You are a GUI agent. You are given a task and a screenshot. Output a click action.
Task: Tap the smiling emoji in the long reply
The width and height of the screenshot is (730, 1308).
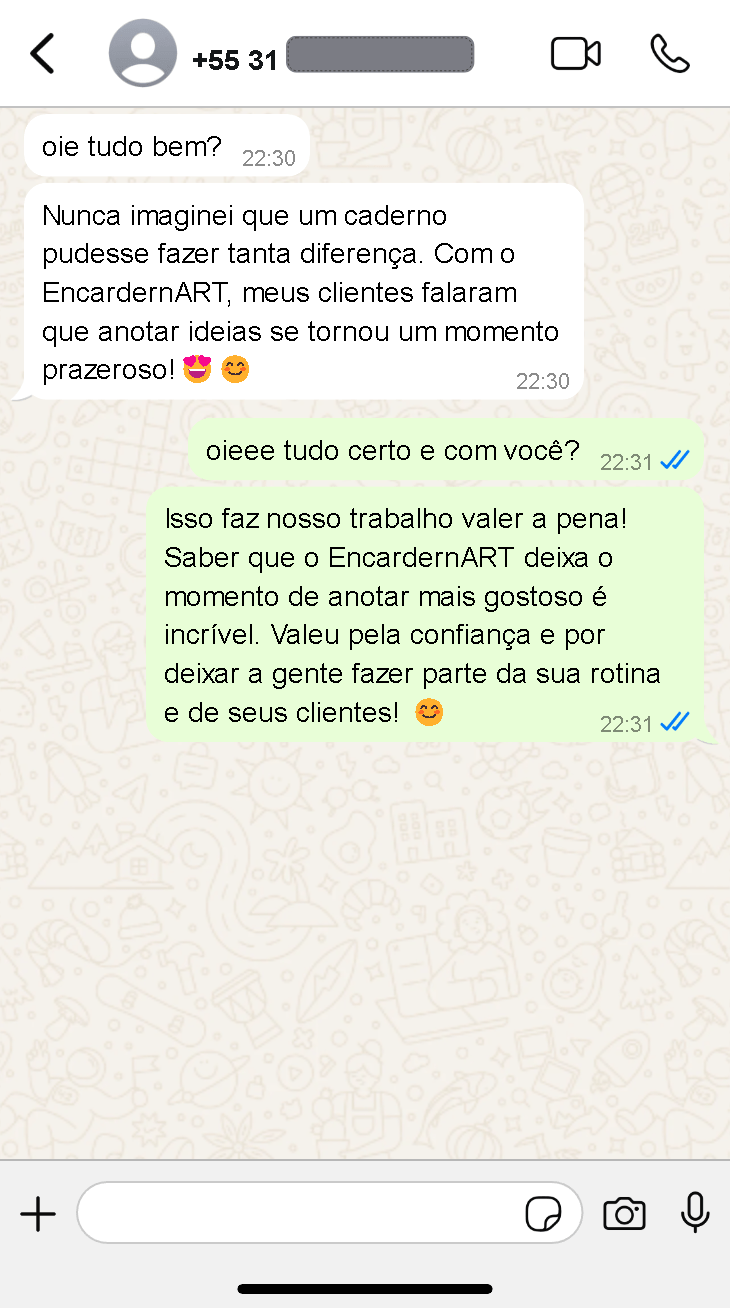pos(428,712)
